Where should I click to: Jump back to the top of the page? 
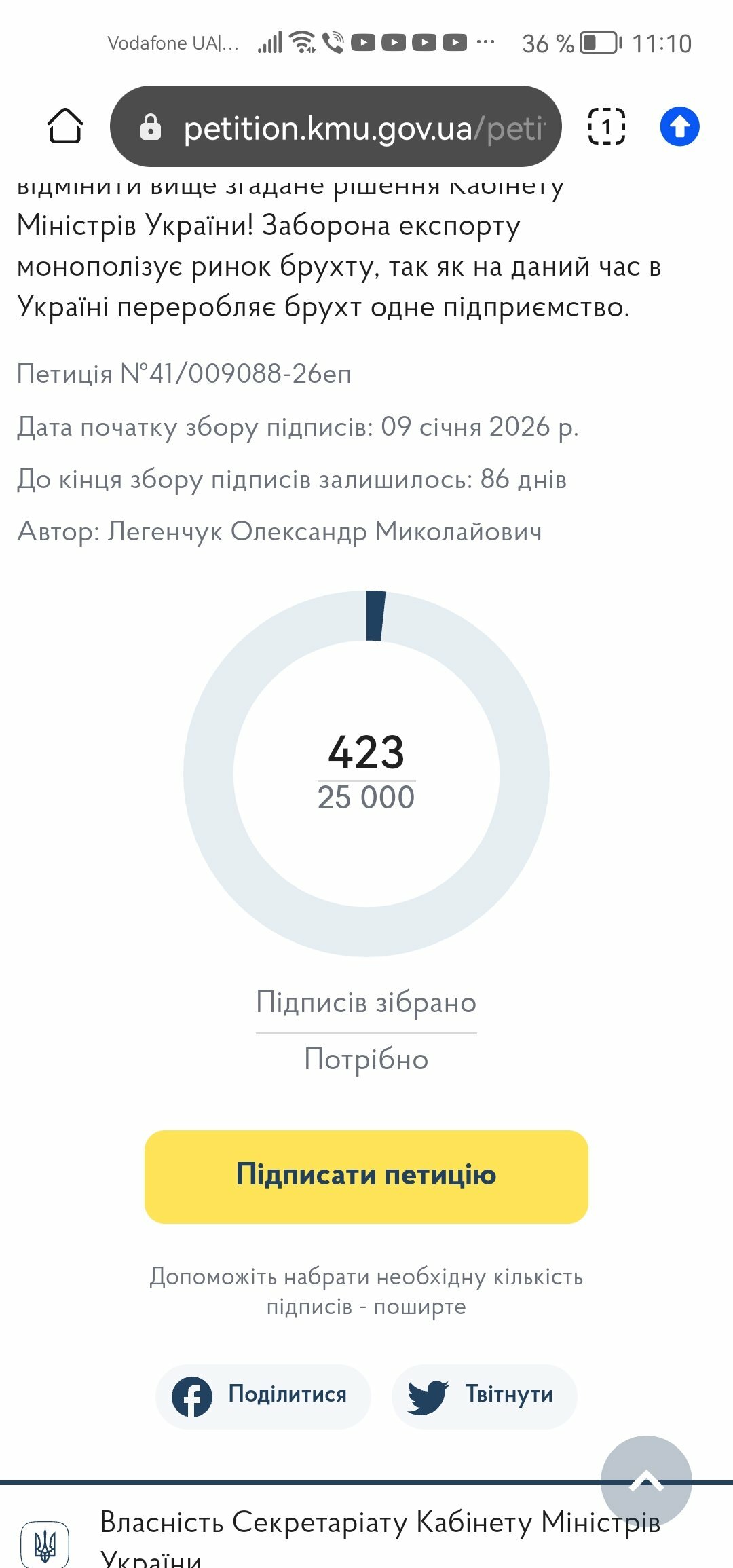click(646, 1480)
